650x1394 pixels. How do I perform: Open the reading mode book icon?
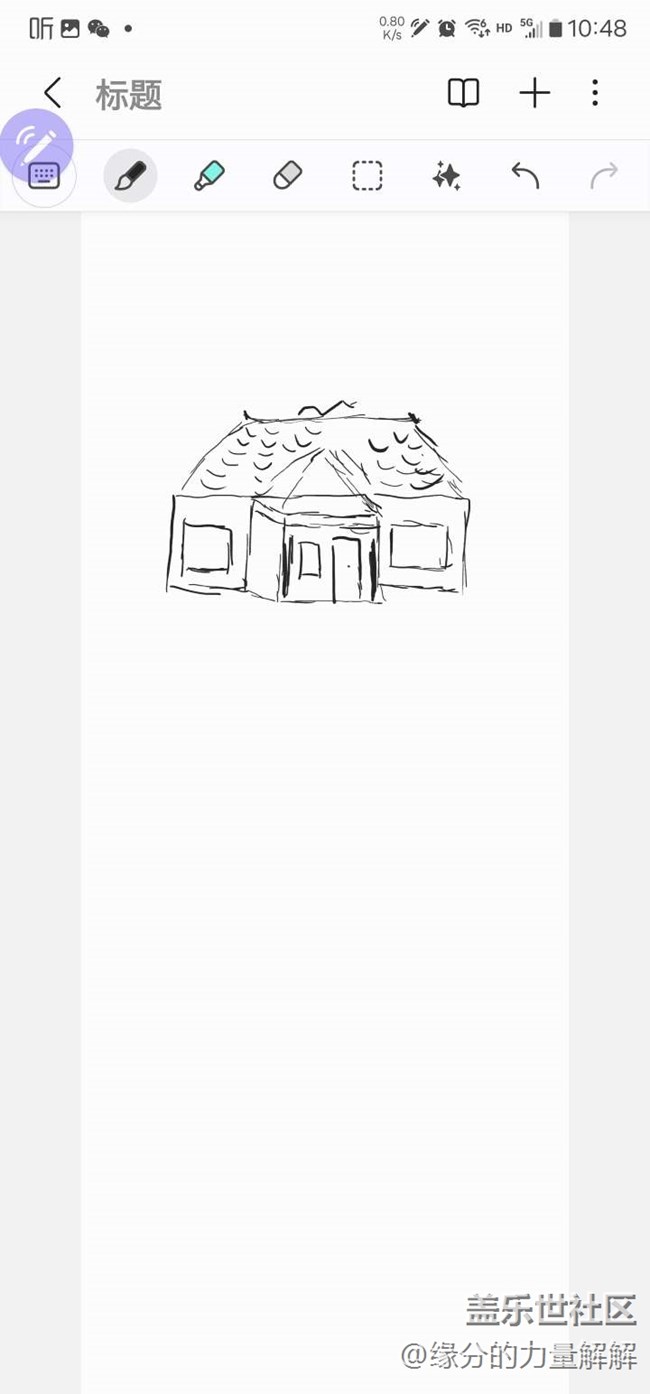point(463,94)
